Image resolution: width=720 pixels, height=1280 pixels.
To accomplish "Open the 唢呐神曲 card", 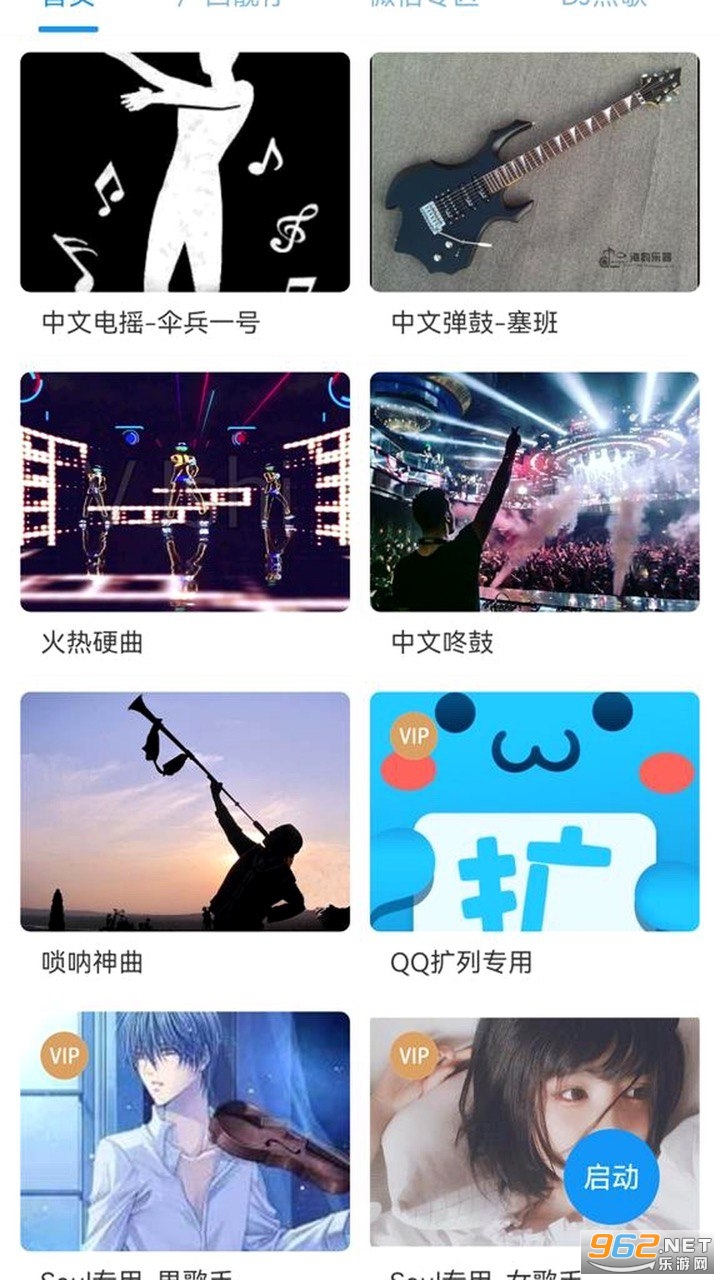I will [185, 812].
